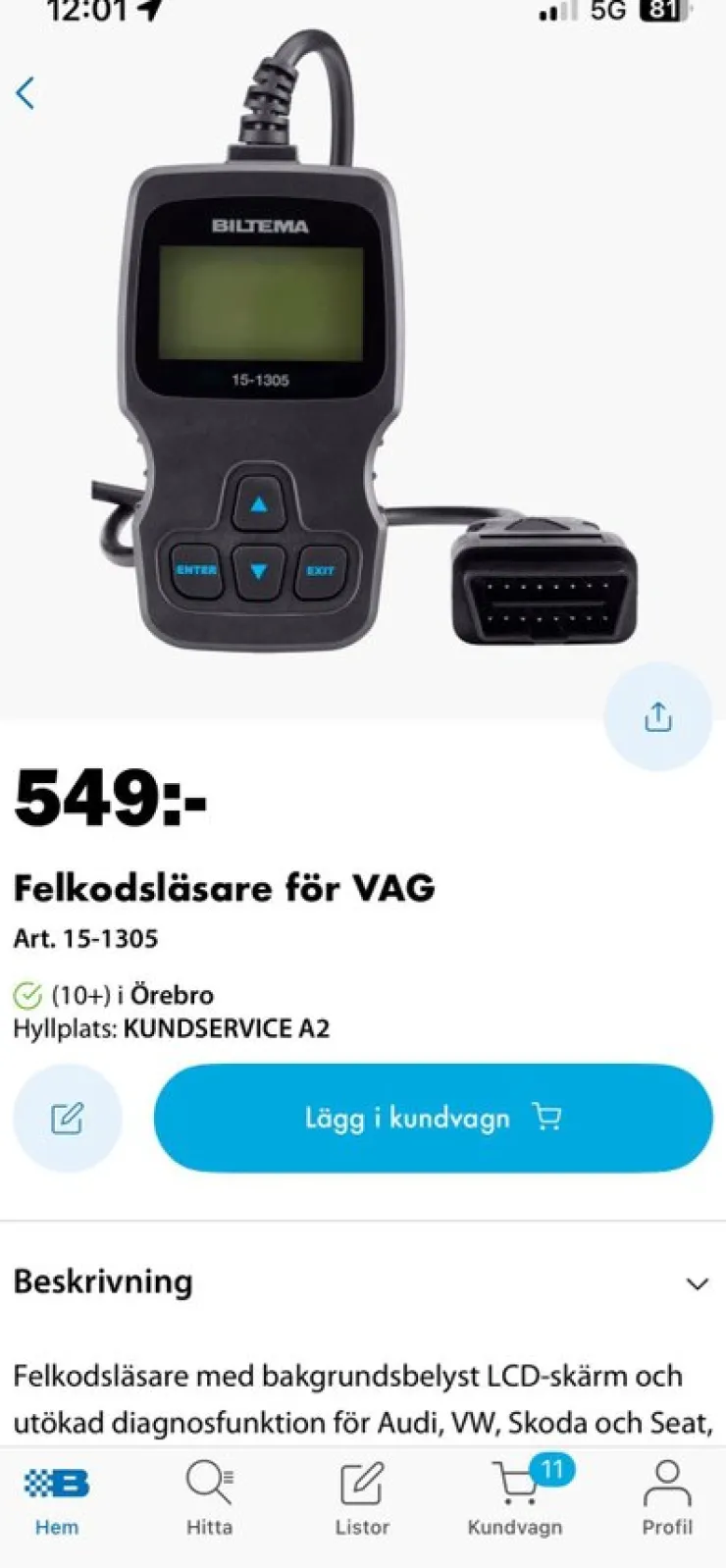726x1568 pixels.
Task: Open the Hitta search tab
Action: click(x=209, y=1498)
